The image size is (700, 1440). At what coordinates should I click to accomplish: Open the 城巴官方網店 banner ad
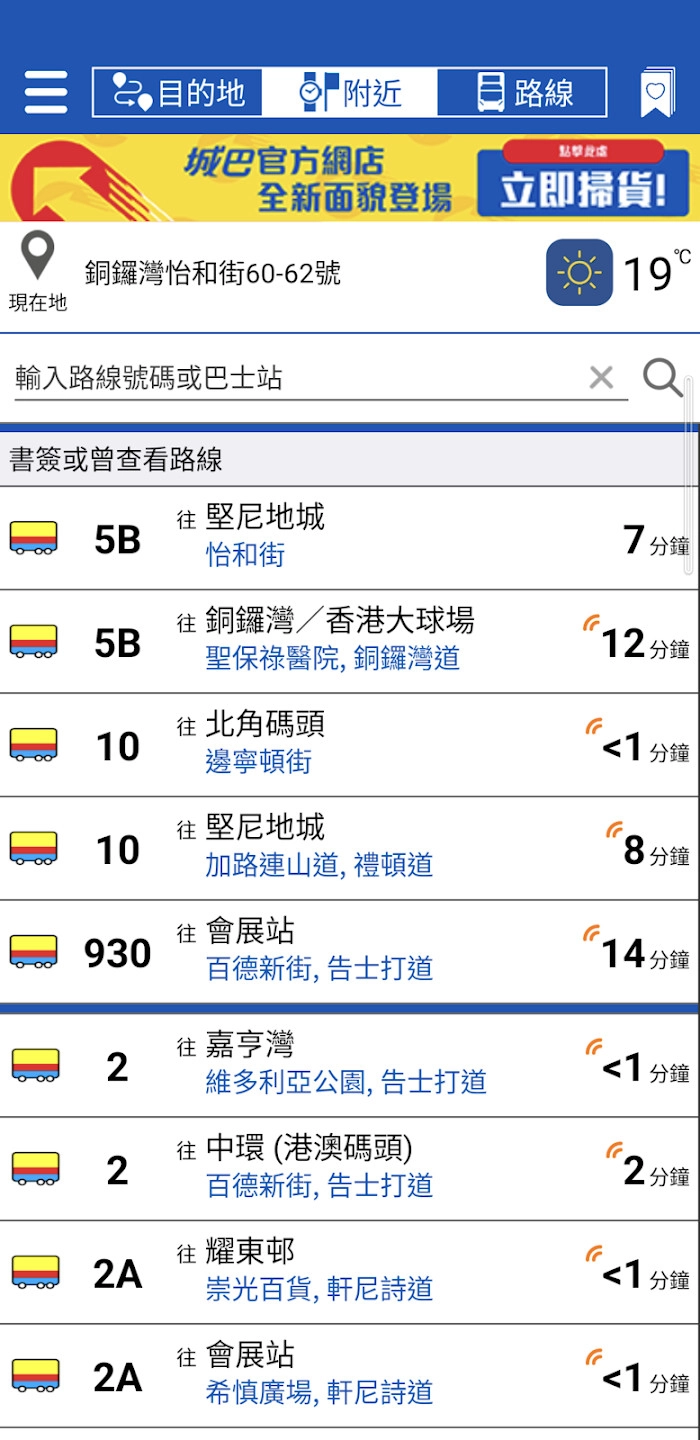coord(350,178)
